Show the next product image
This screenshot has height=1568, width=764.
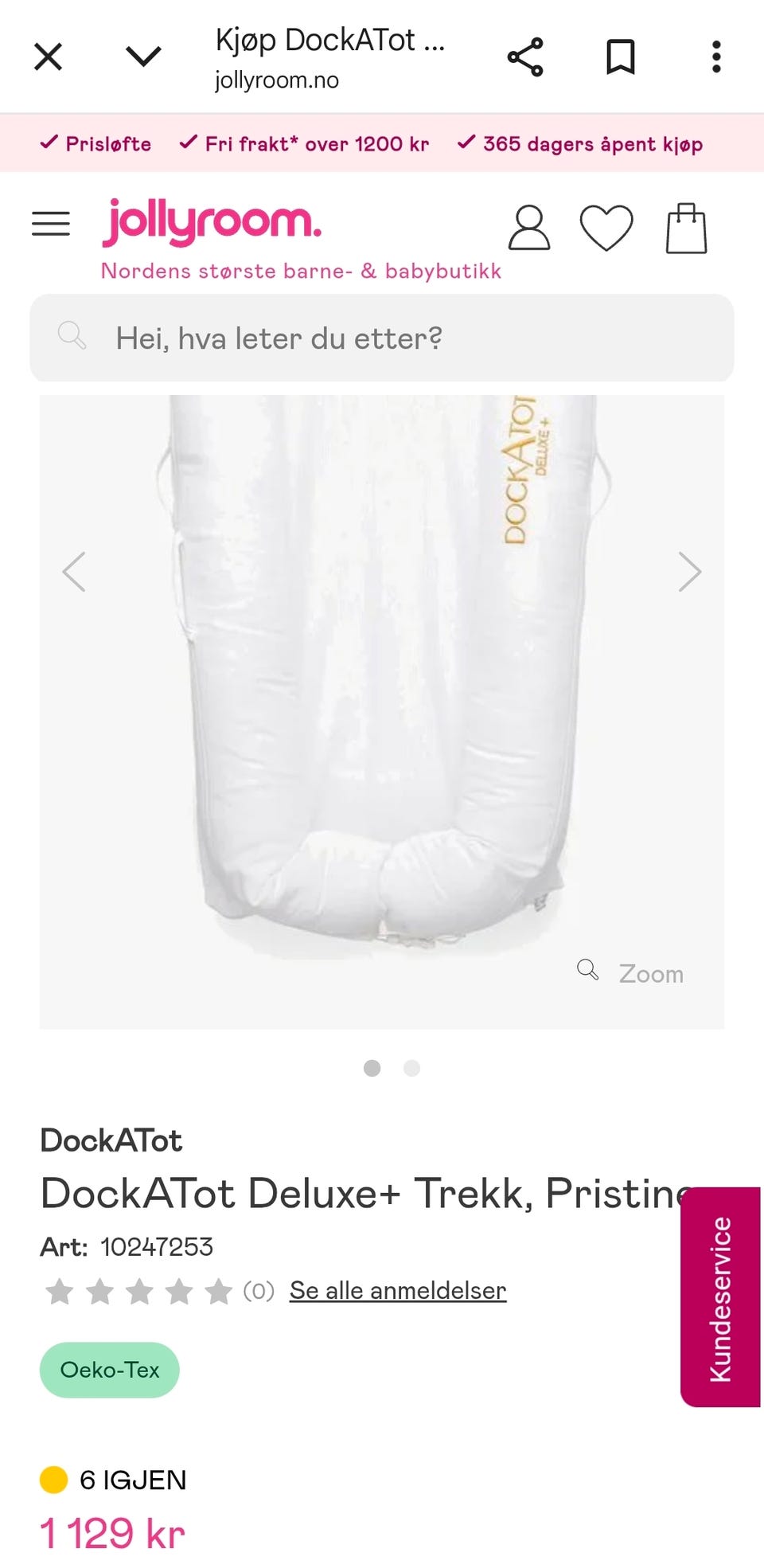690,572
